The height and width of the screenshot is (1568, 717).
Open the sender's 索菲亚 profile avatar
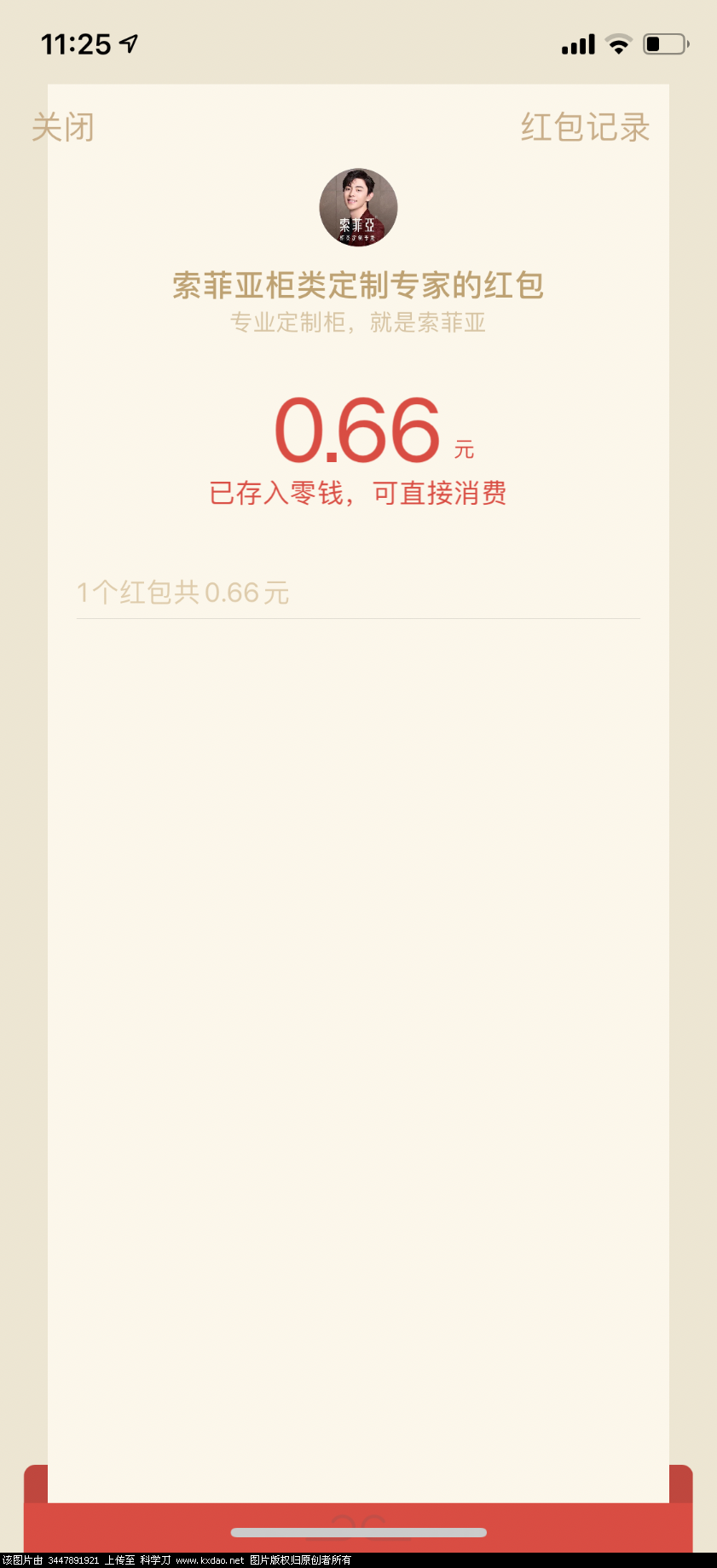[358, 207]
